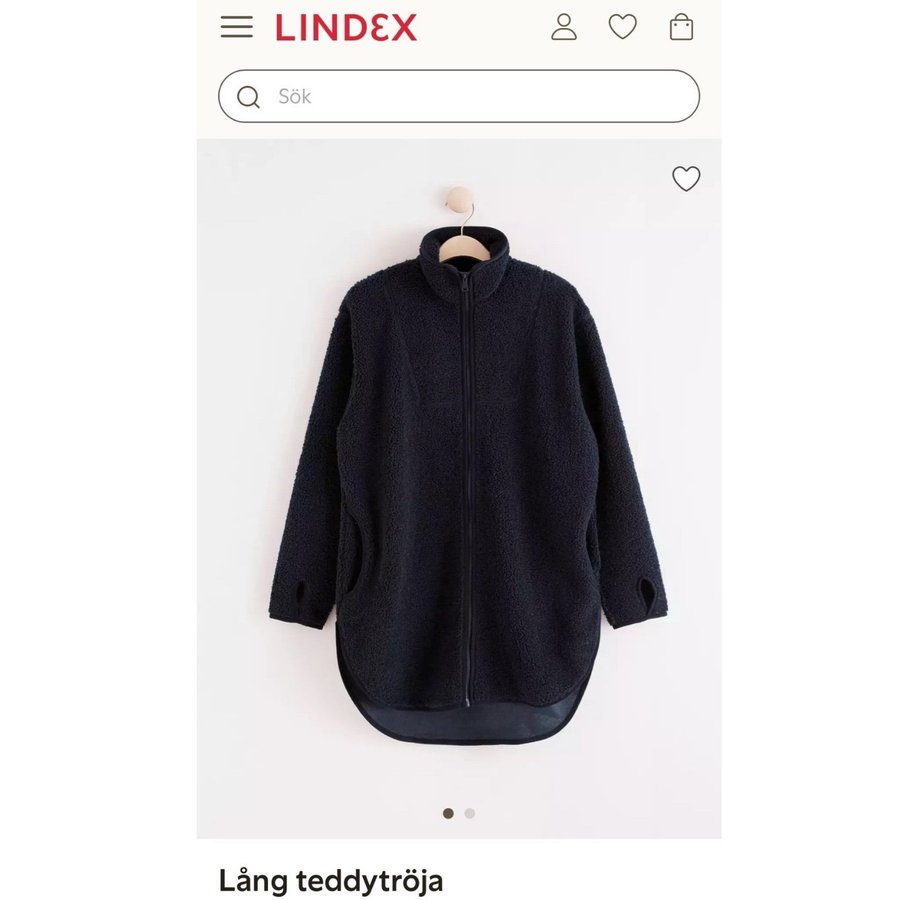Select the second image indicator dot
Viewport: 900px width, 900px height.
pyautogui.click(x=470, y=813)
